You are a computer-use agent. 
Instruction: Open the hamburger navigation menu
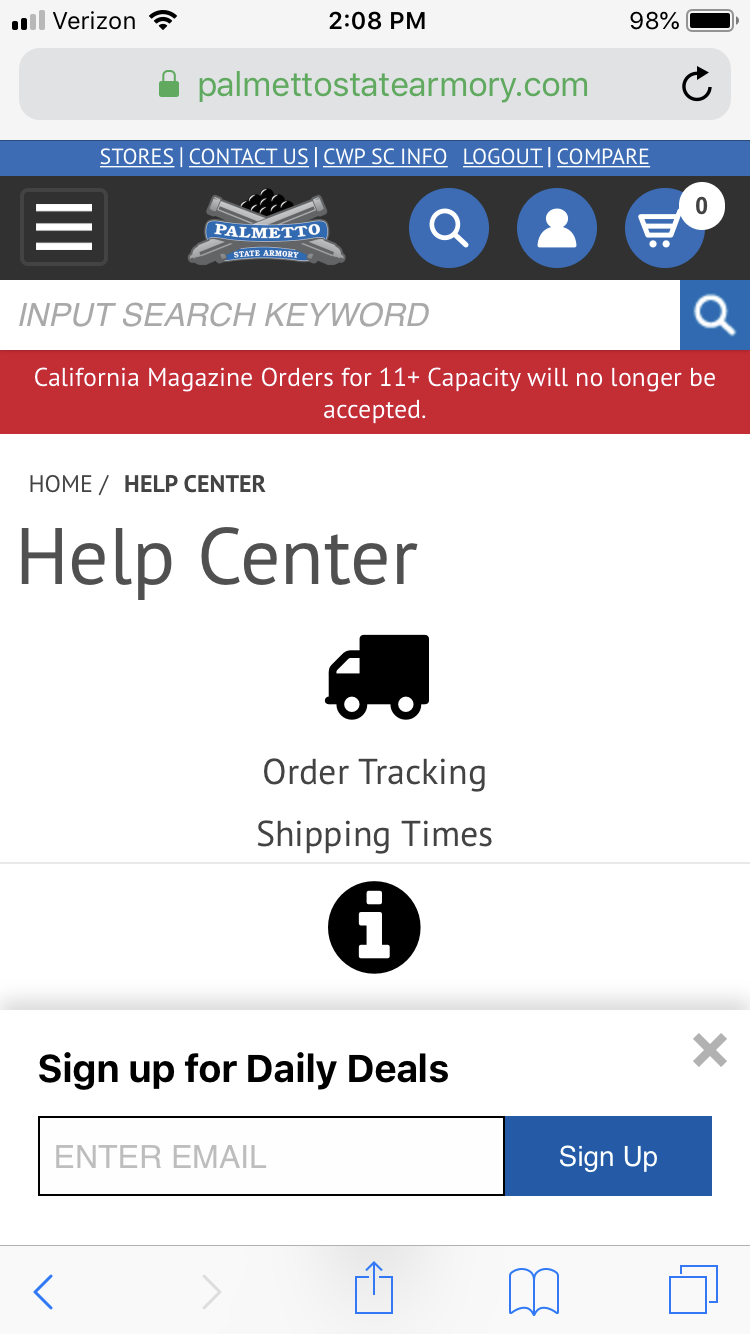pyautogui.click(x=64, y=227)
